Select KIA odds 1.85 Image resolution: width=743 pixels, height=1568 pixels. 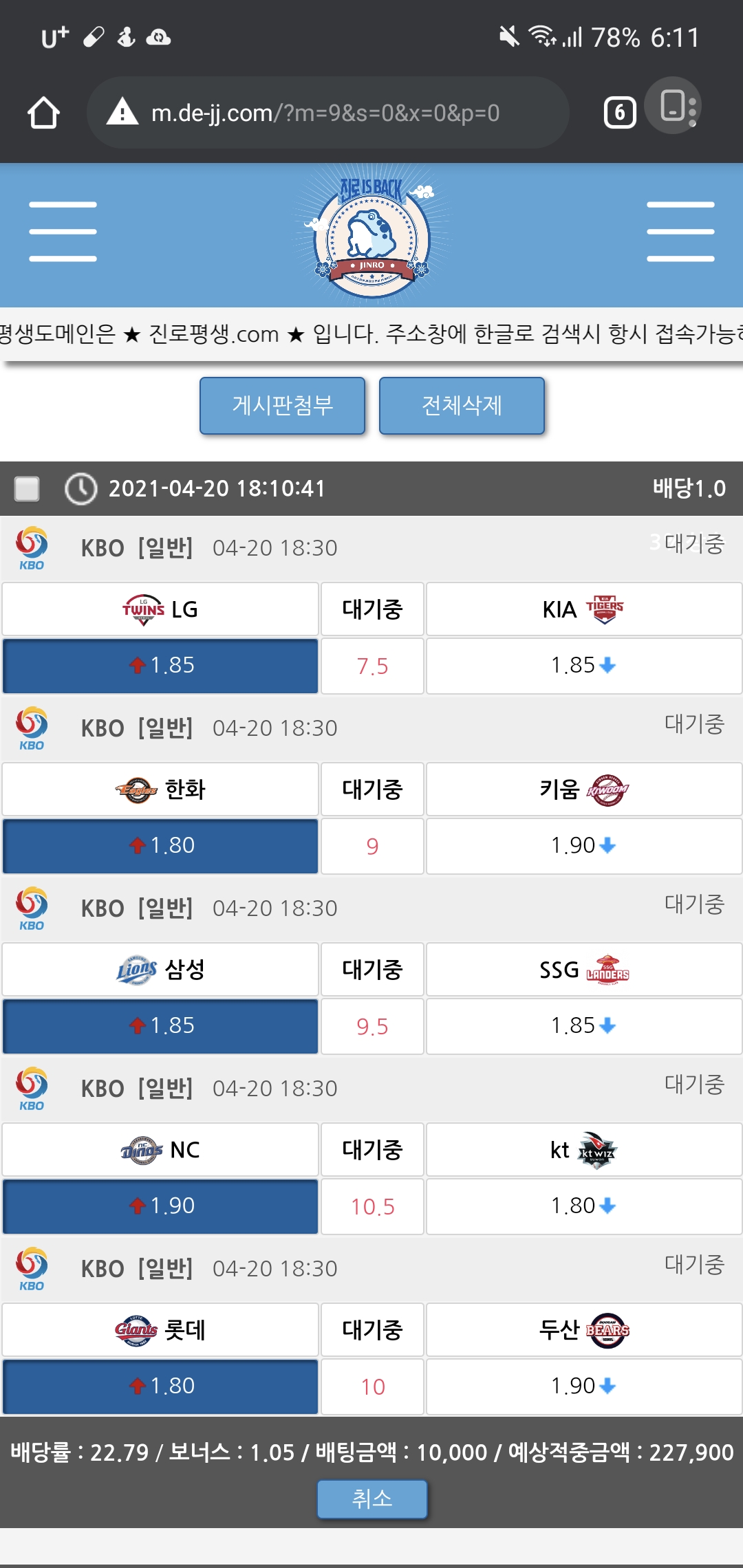click(x=583, y=666)
